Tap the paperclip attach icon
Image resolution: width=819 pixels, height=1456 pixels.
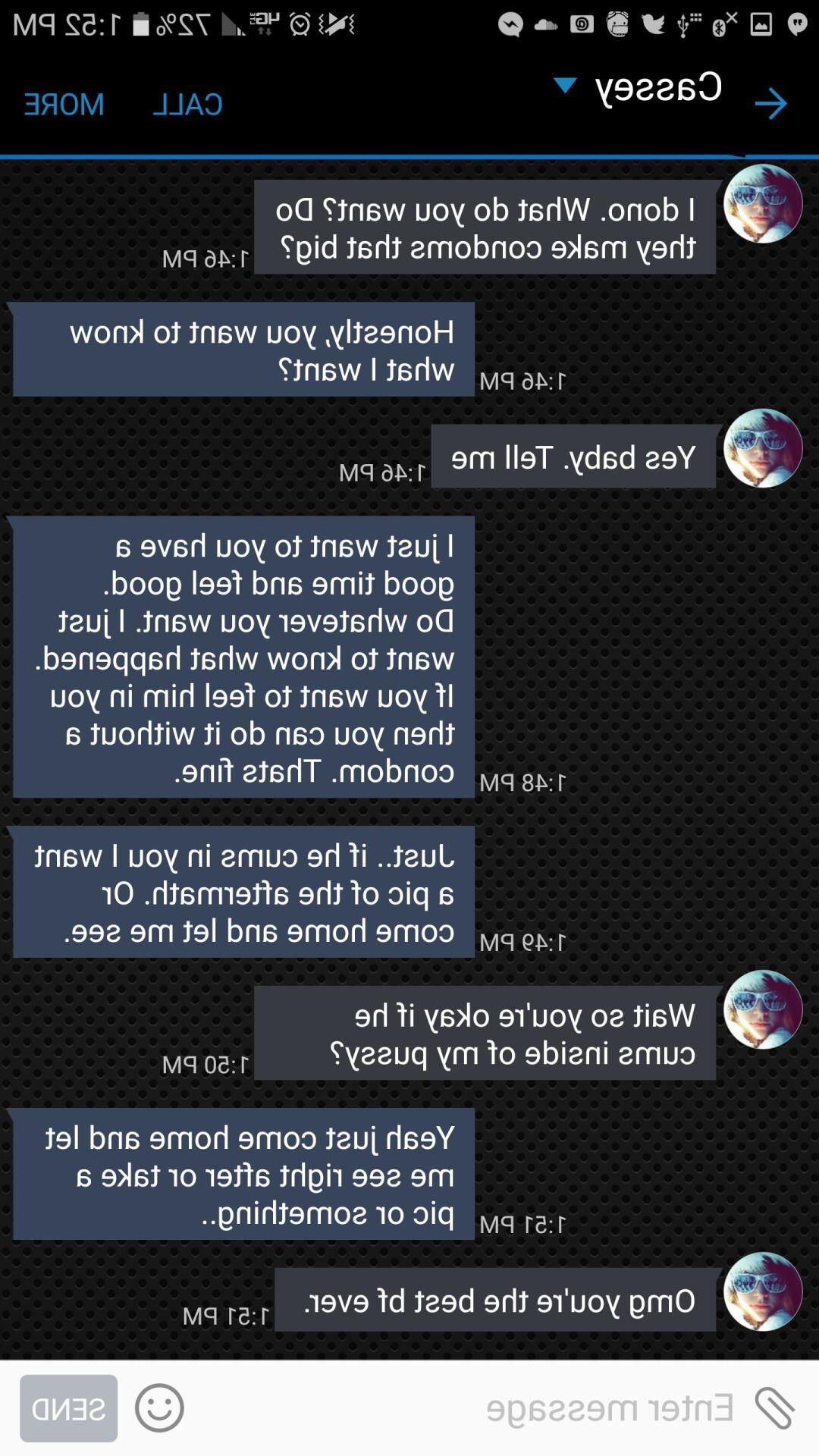774,1408
